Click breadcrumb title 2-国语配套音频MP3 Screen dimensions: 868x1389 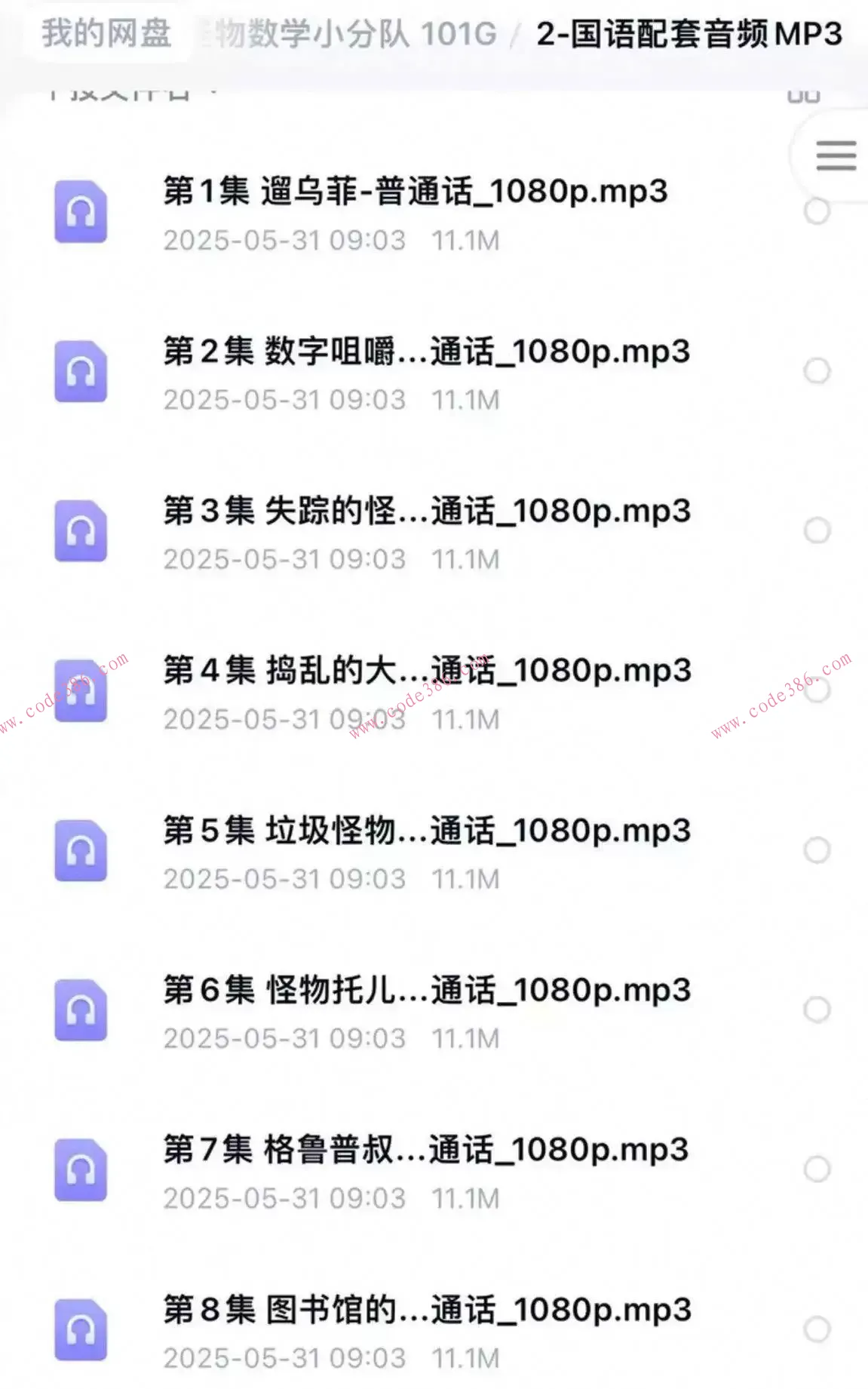(x=690, y=33)
